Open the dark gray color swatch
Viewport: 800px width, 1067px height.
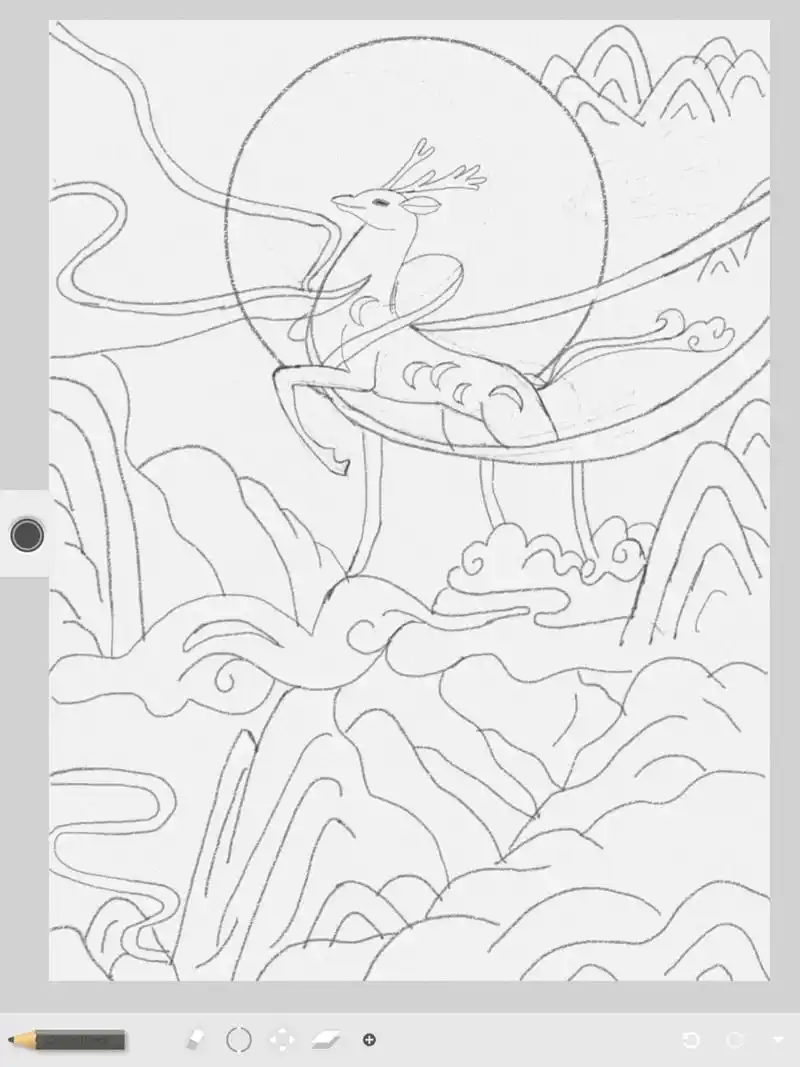tap(27, 535)
